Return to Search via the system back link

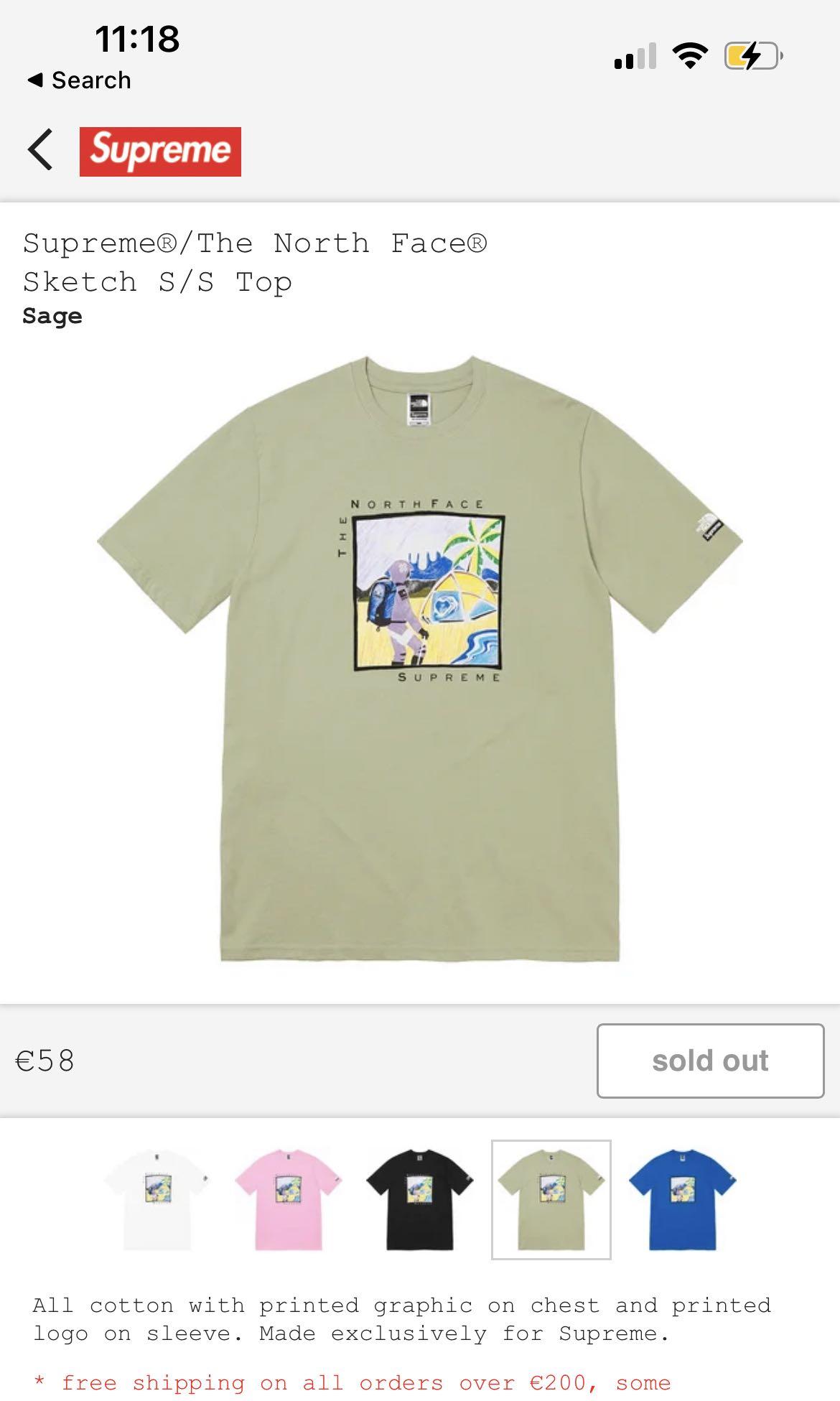80,80
